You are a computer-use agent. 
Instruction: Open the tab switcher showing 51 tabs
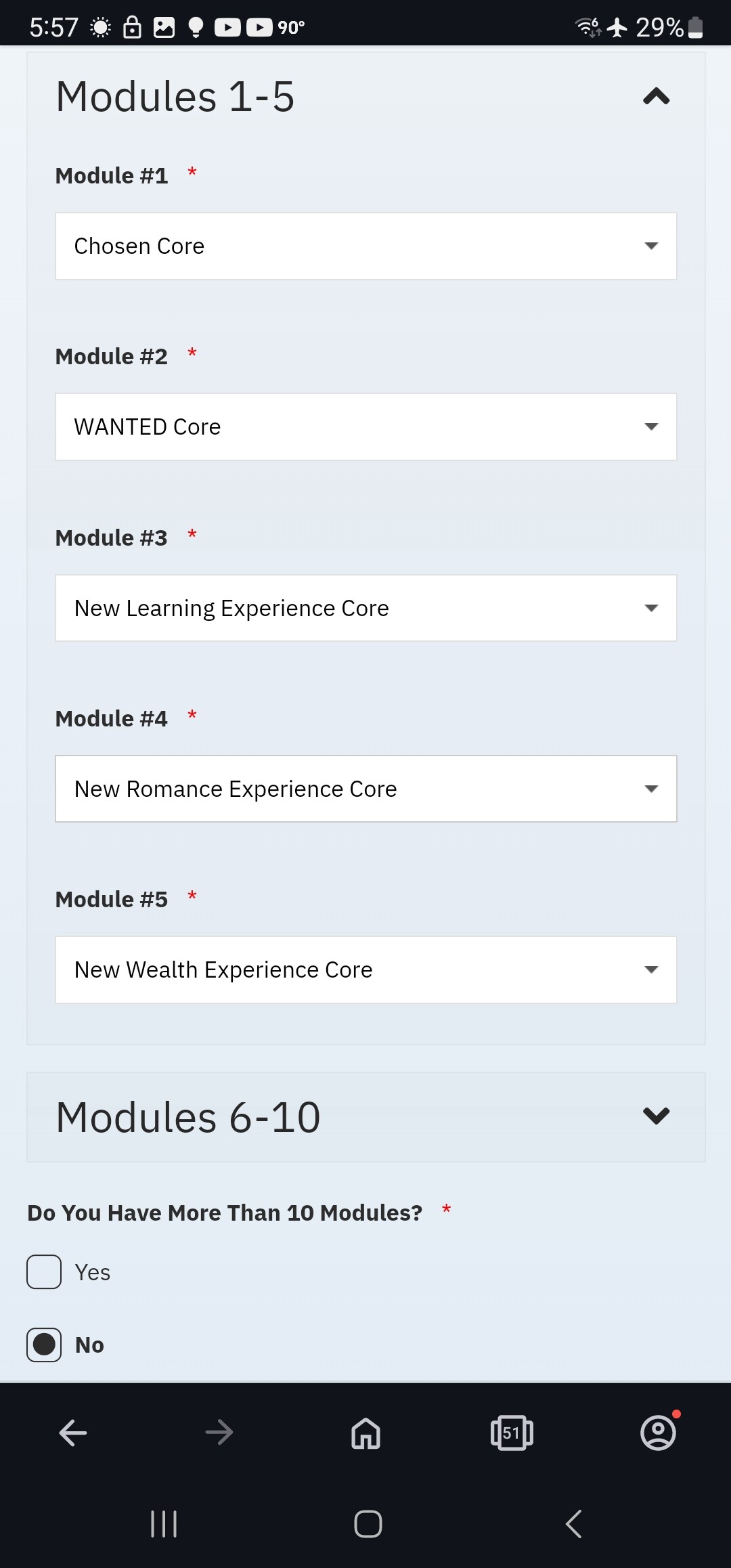tap(512, 1433)
